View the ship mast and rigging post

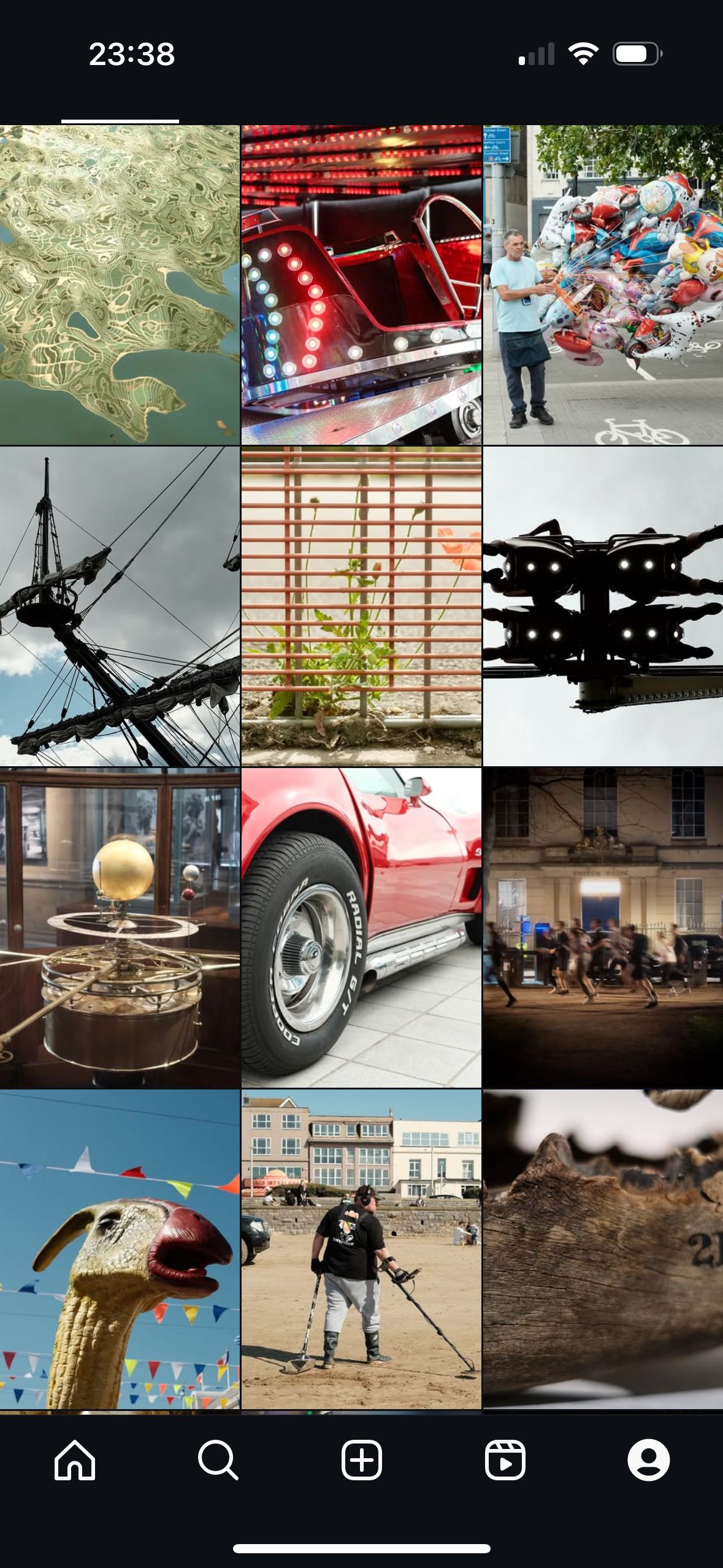(120, 606)
